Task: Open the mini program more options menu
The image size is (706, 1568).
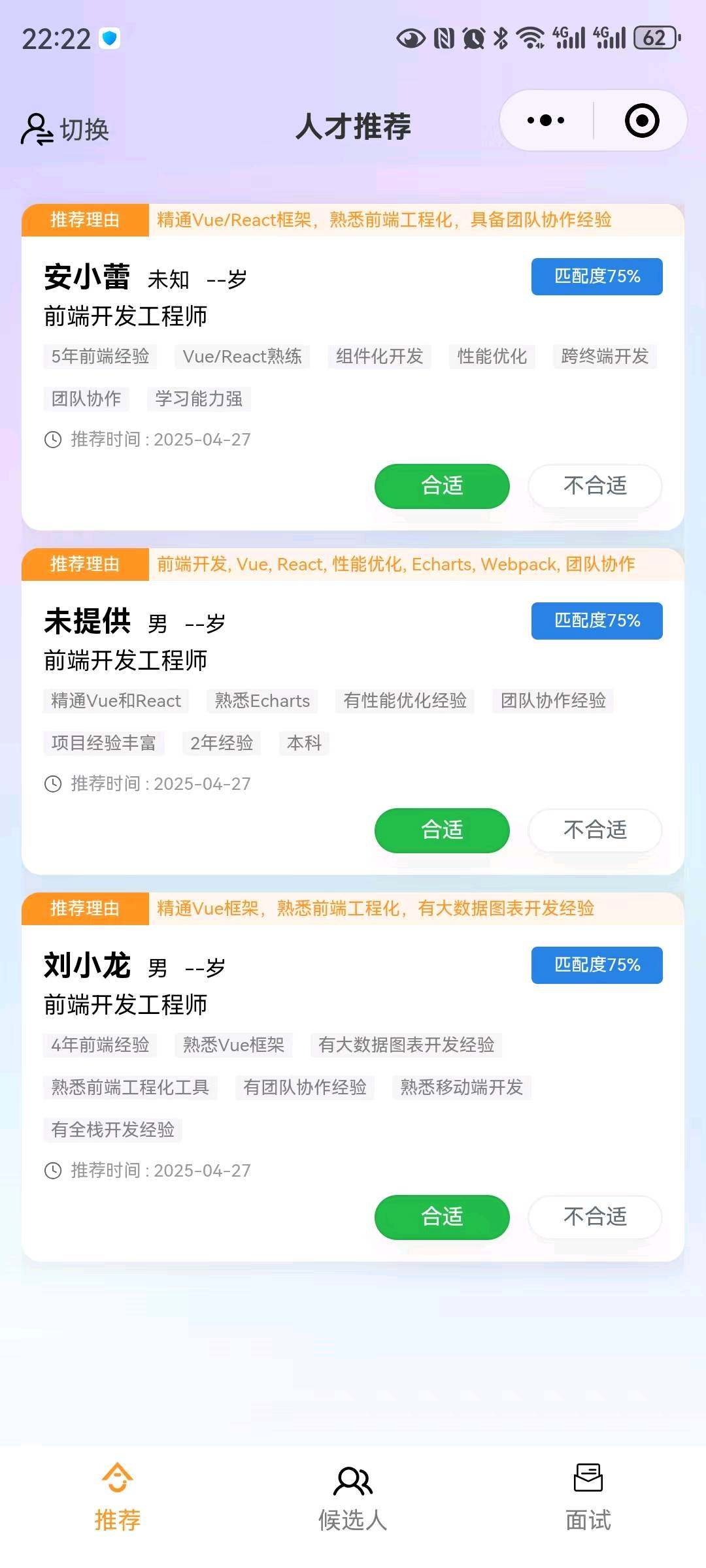Action: 546,121
